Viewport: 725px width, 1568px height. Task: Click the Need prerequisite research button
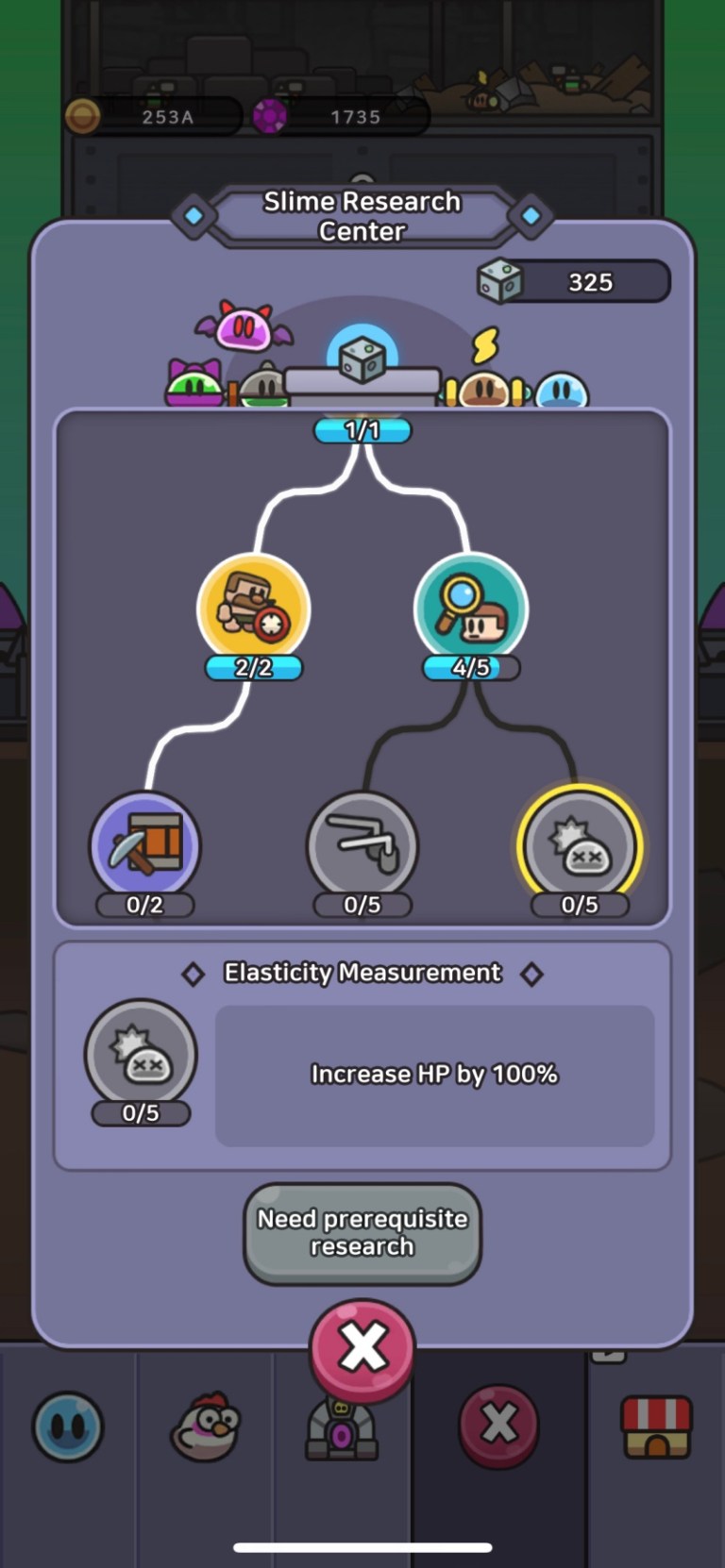362,1232
